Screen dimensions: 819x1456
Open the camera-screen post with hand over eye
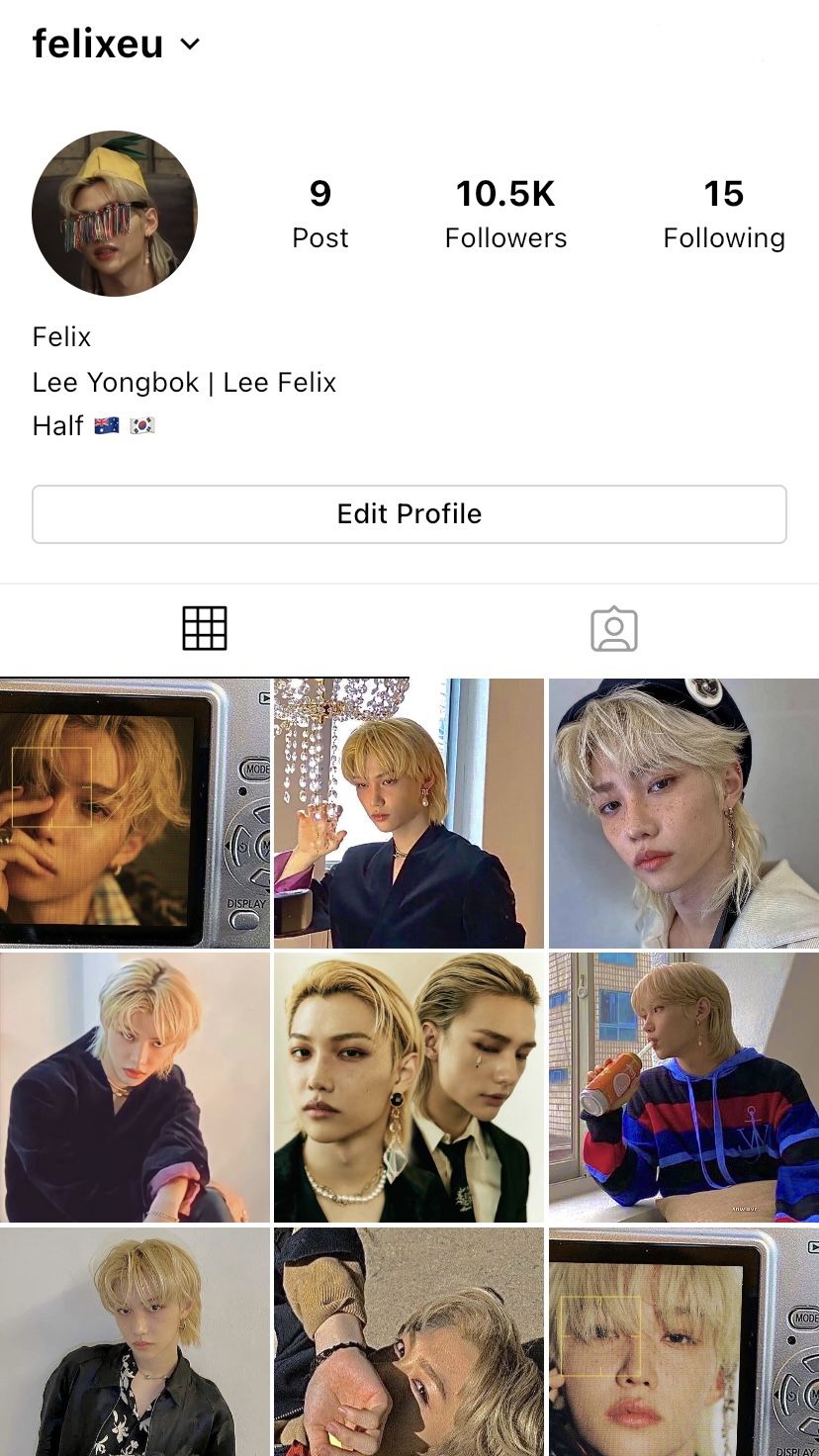(135, 813)
